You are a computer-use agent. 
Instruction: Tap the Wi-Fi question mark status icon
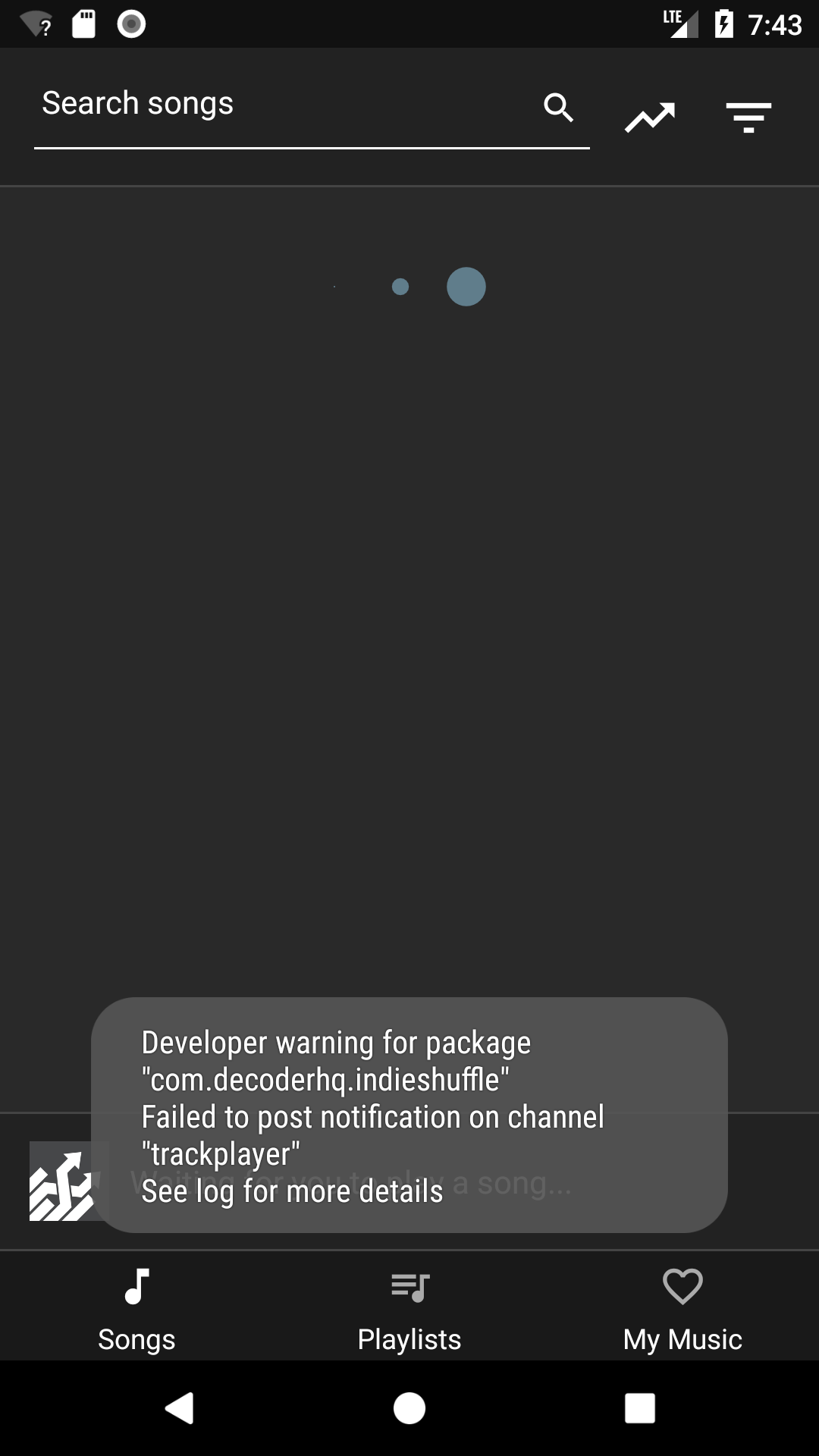coord(33,23)
